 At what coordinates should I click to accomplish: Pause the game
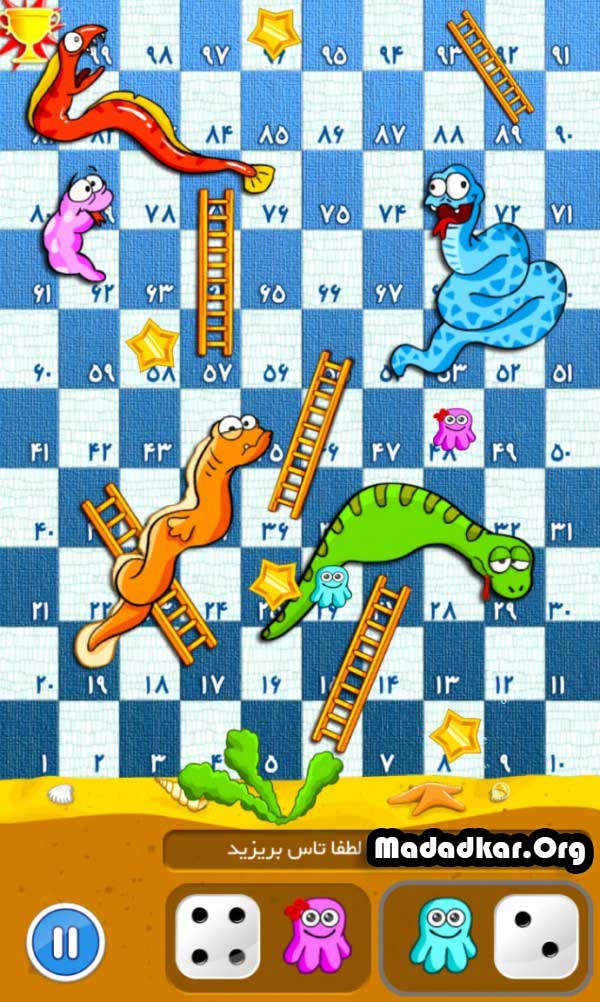tap(66, 941)
